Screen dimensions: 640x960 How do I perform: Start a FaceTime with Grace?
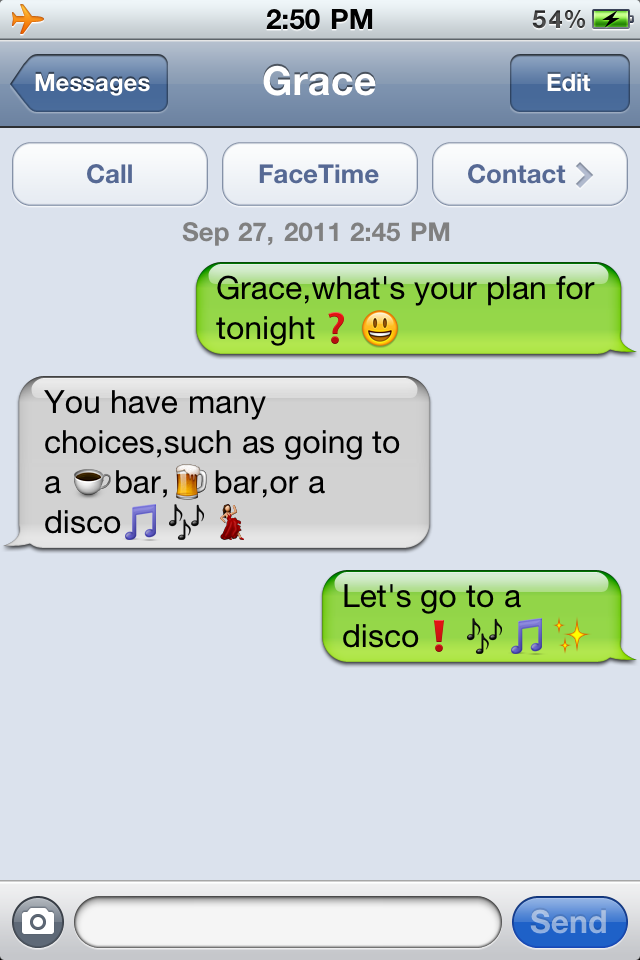tap(319, 174)
